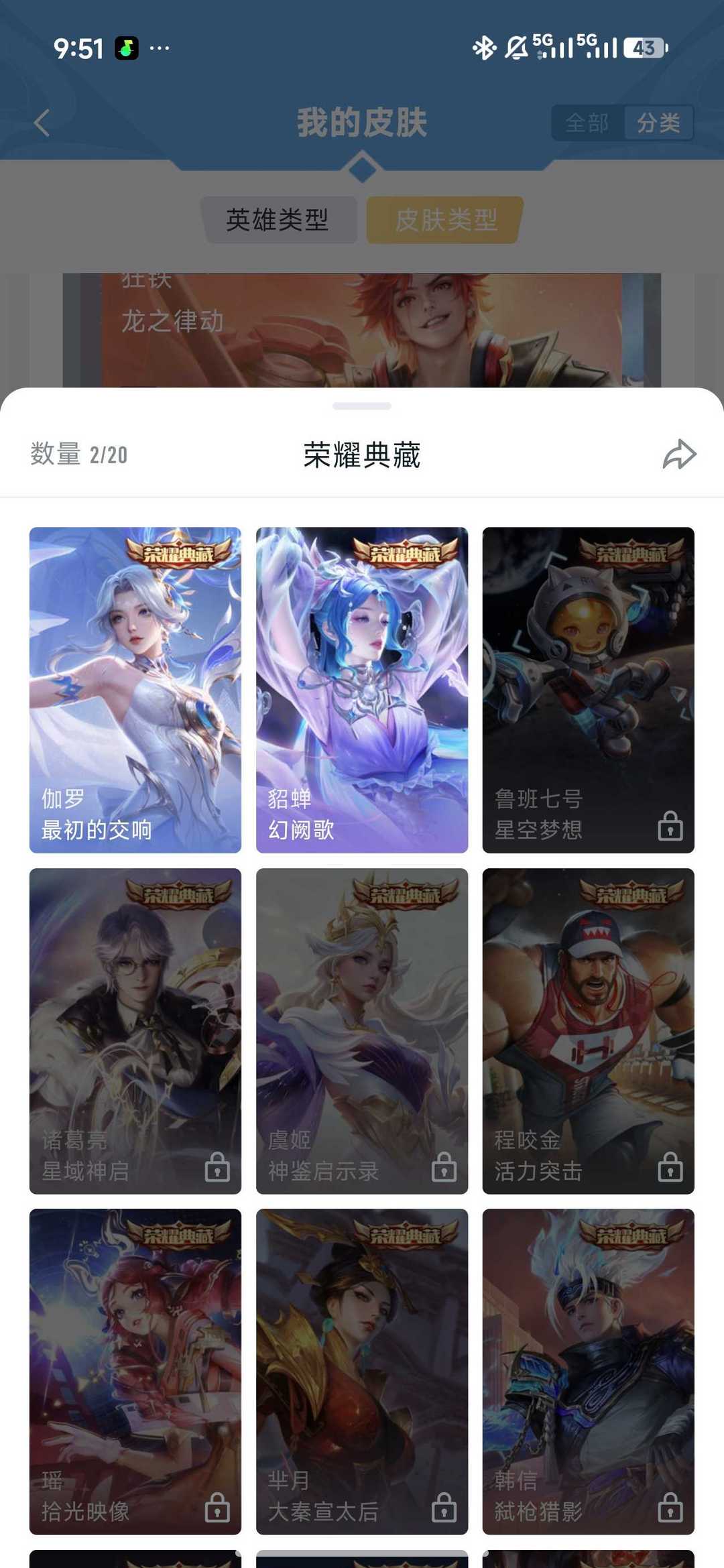Open 伽罗 最初的交响 skin card
The image size is (724, 1568).
pyautogui.click(x=135, y=690)
